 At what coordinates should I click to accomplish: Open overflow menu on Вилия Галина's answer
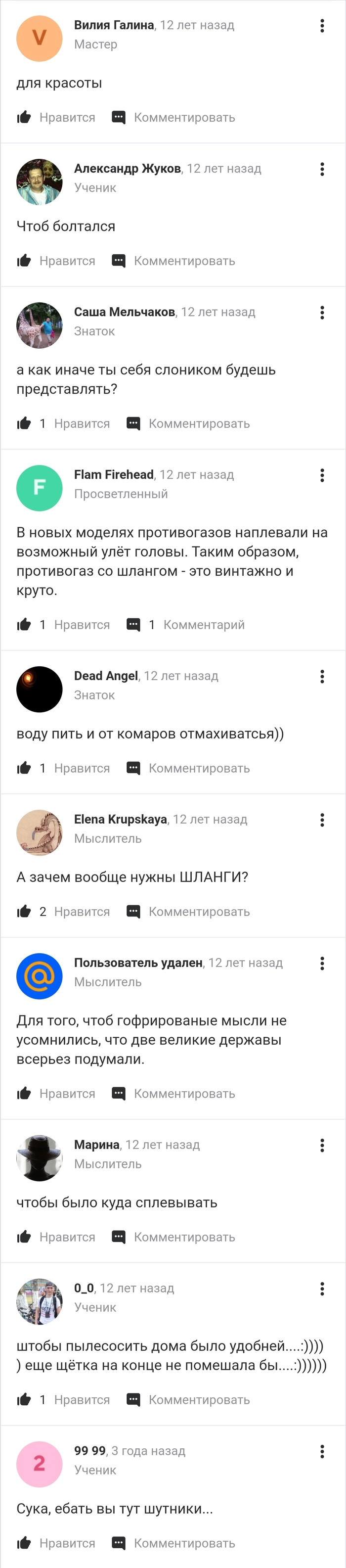322,26
